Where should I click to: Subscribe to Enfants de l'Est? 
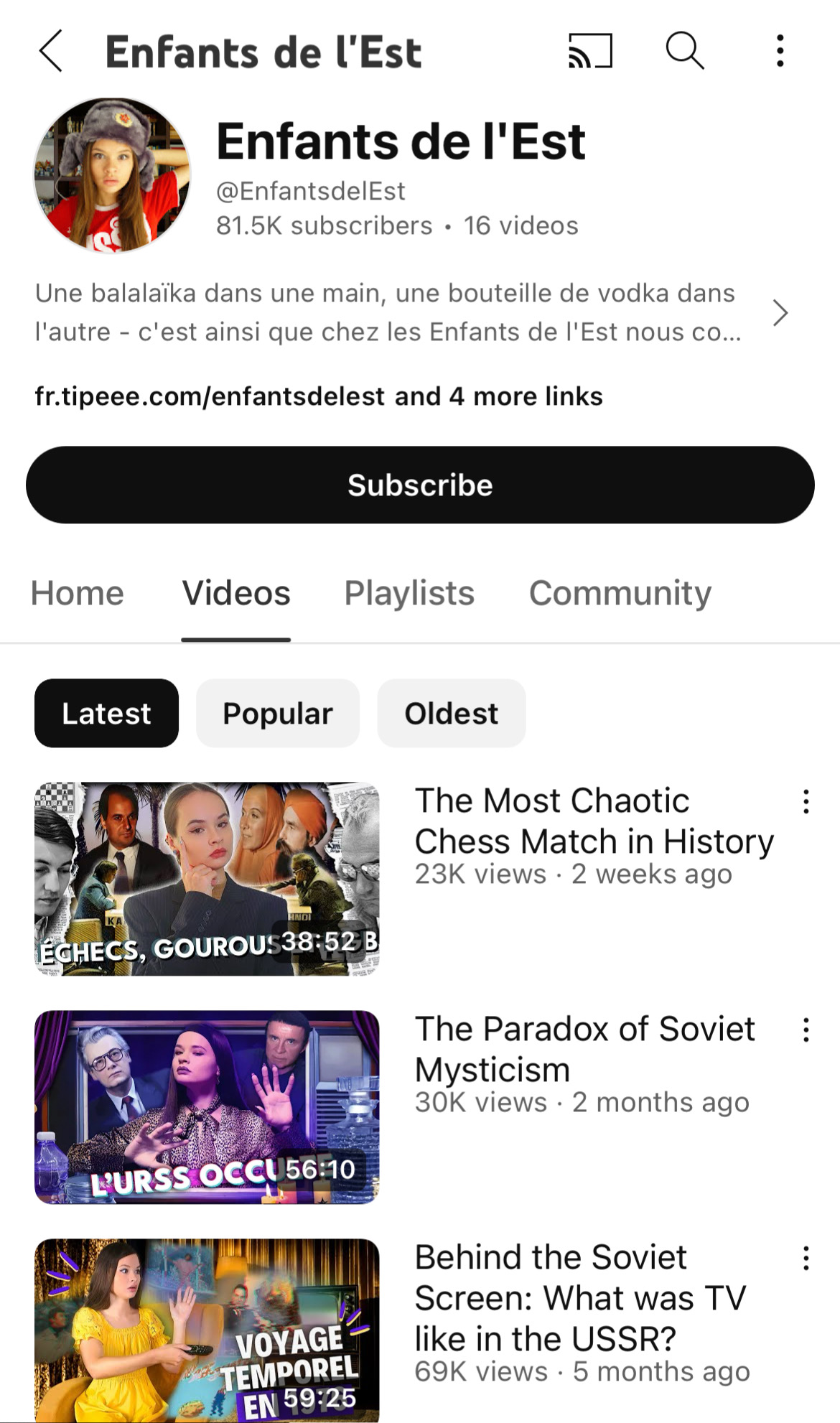[x=420, y=485]
